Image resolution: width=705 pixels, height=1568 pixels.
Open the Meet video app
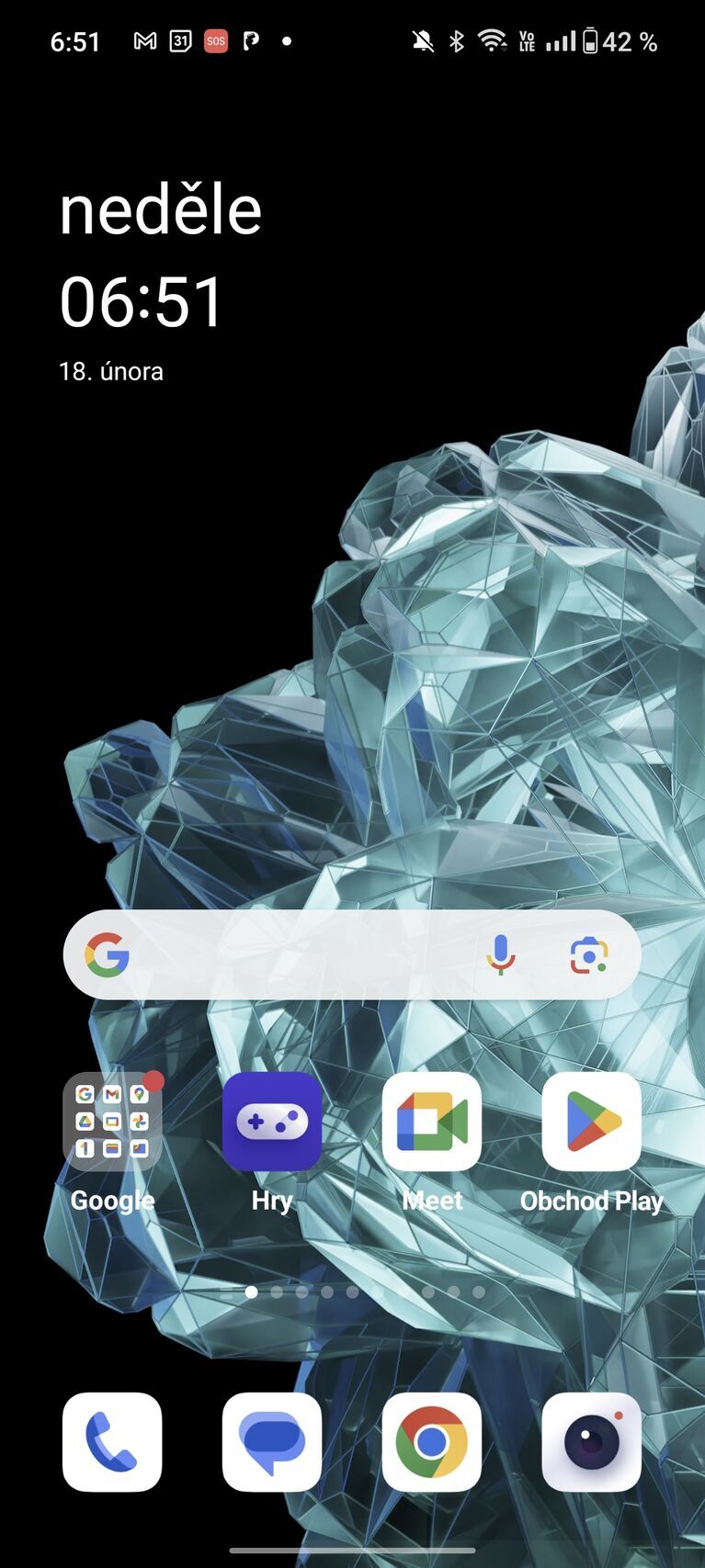click(431, 1120)
